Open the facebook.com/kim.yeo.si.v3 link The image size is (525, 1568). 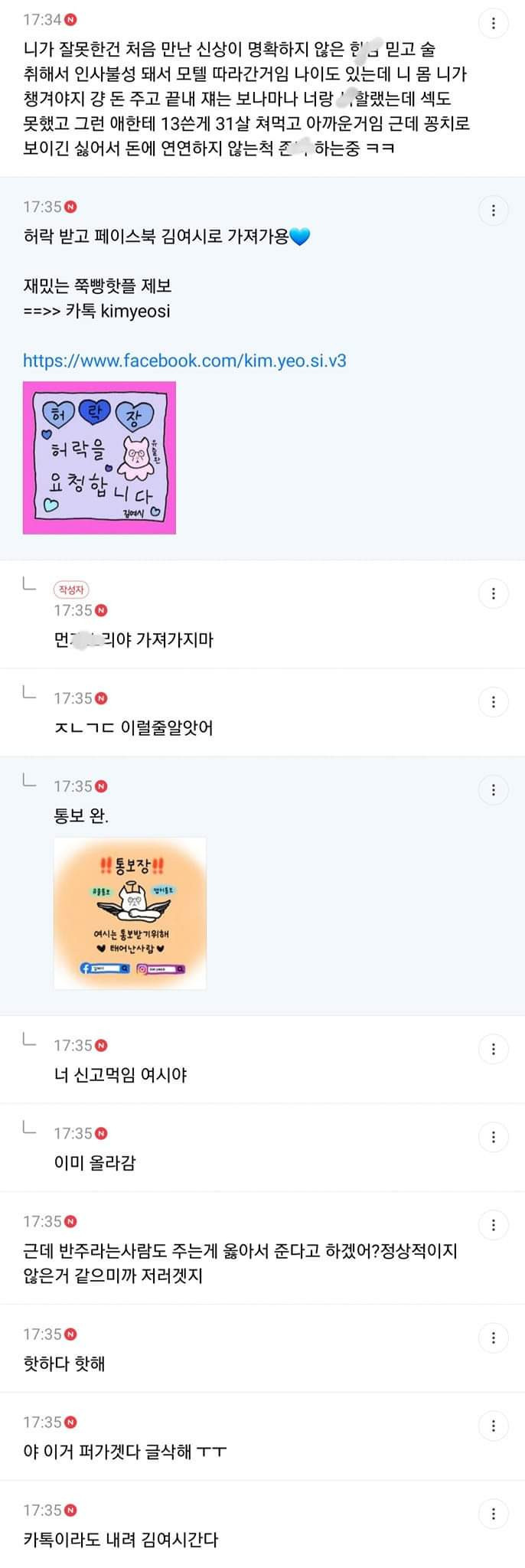184,361
